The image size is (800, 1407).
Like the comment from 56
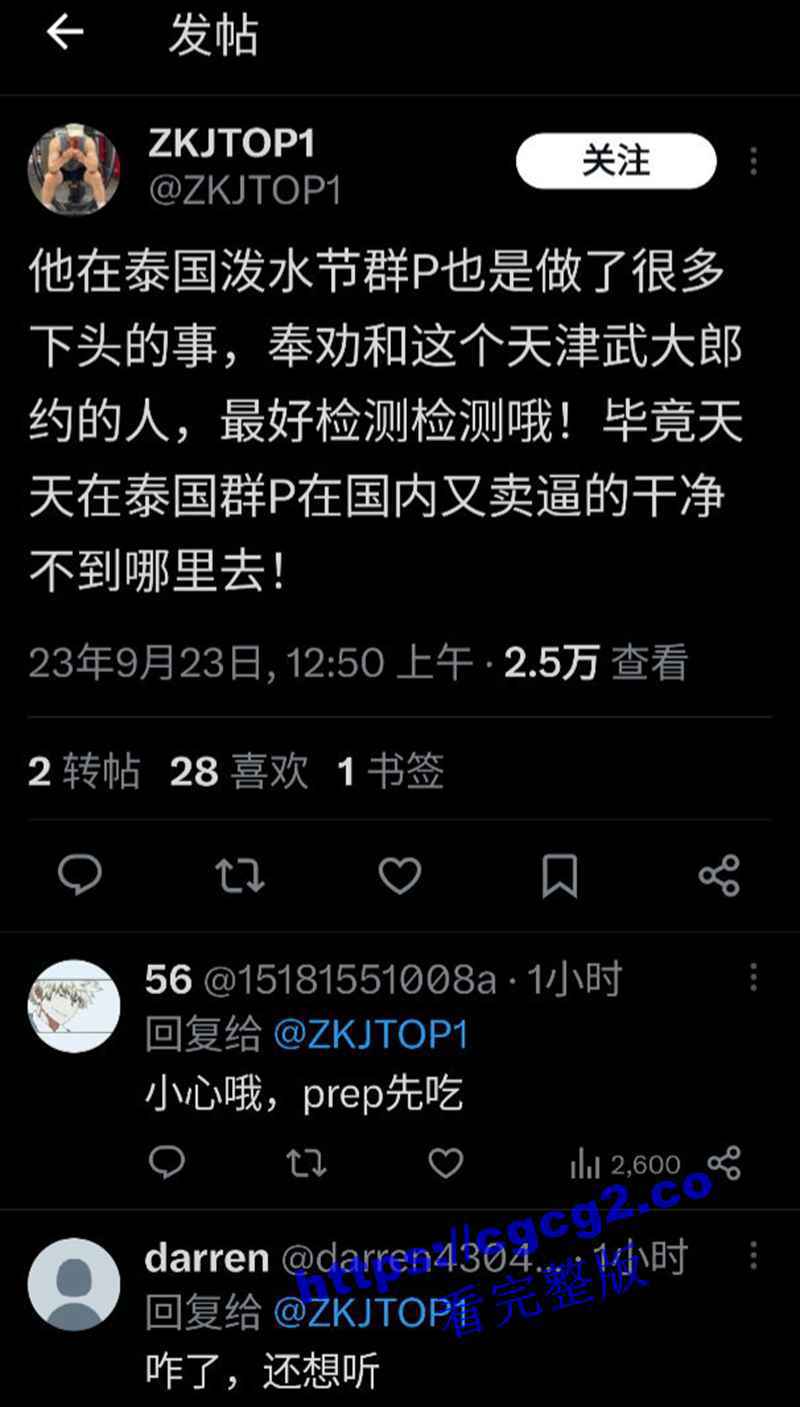pyautogui.click(x=446, y=1162)
